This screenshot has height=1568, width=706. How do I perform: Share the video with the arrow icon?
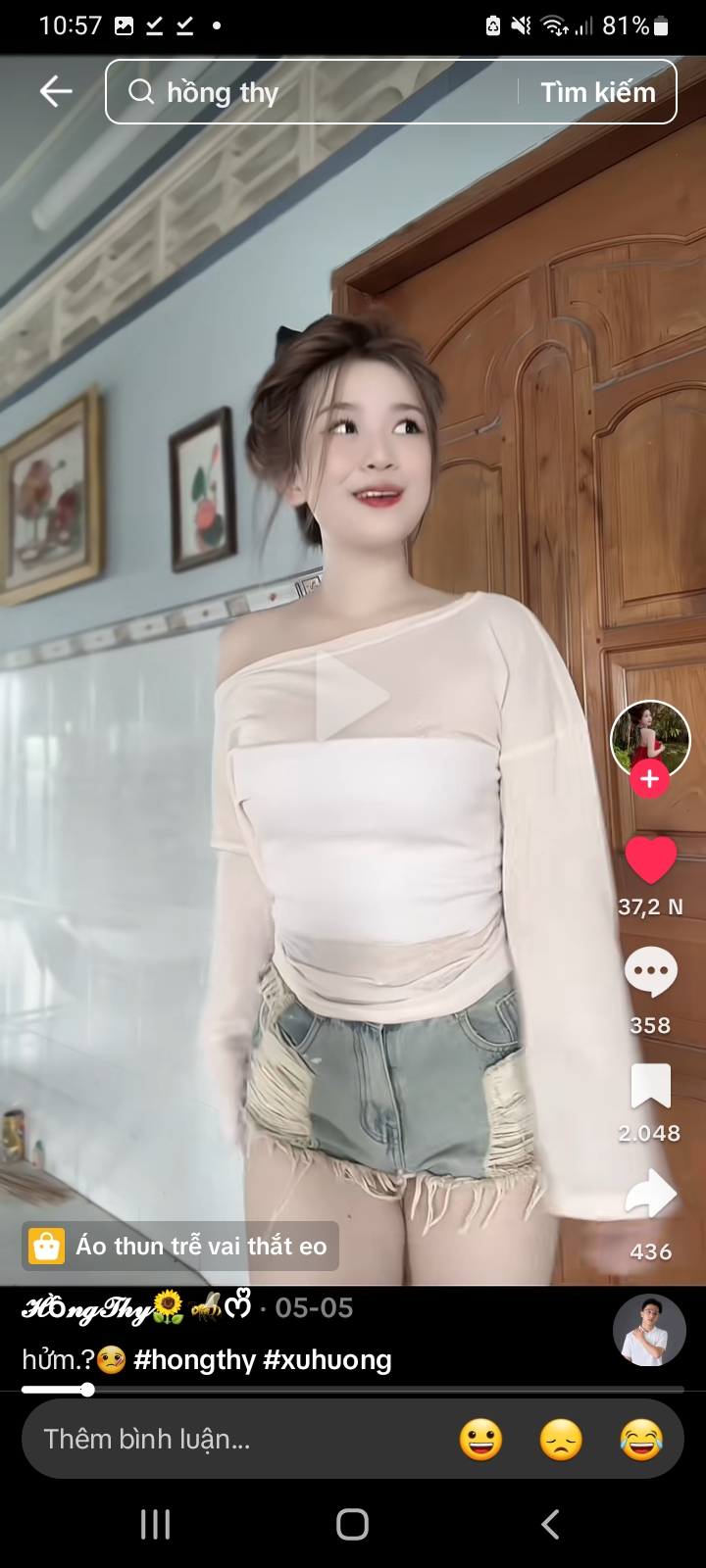click(650, 1194)
